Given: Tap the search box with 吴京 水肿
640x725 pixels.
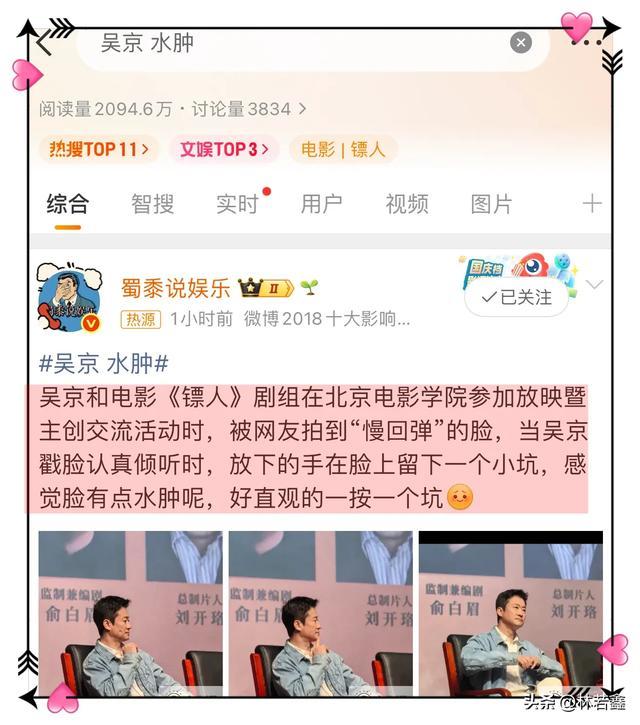Looking at the screenshot, I should point(300,42).
